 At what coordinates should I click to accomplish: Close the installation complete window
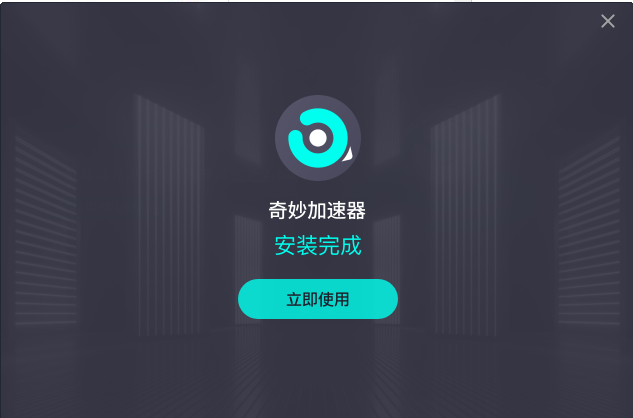coord(608,21)
